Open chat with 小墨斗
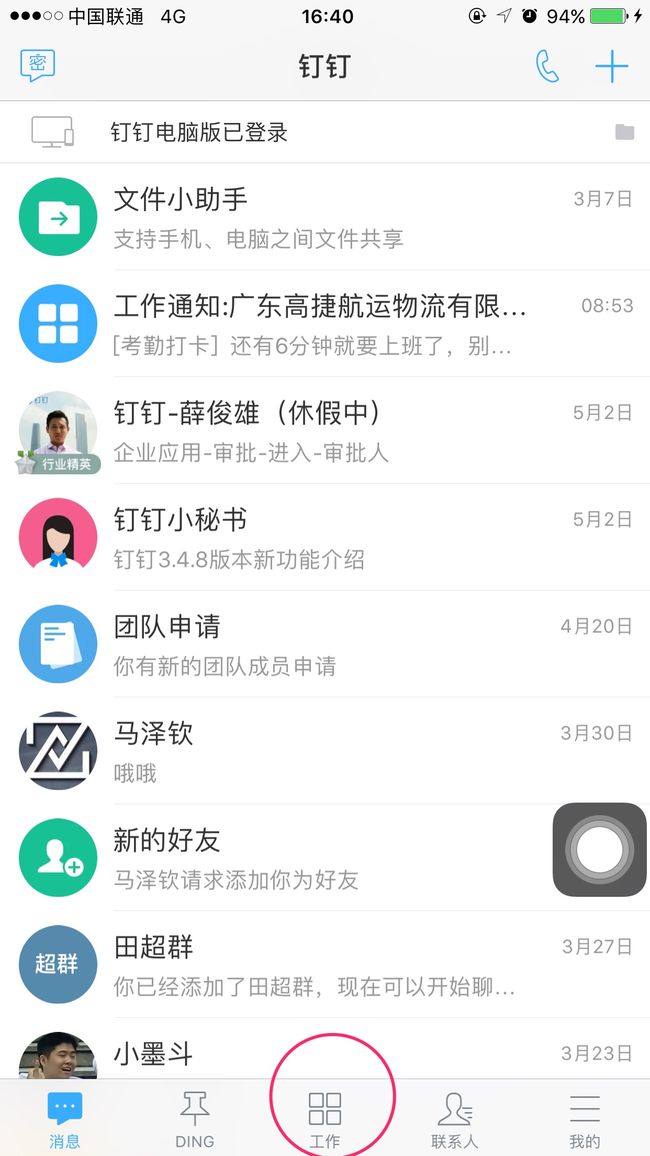 click(x=325, y=1048)
